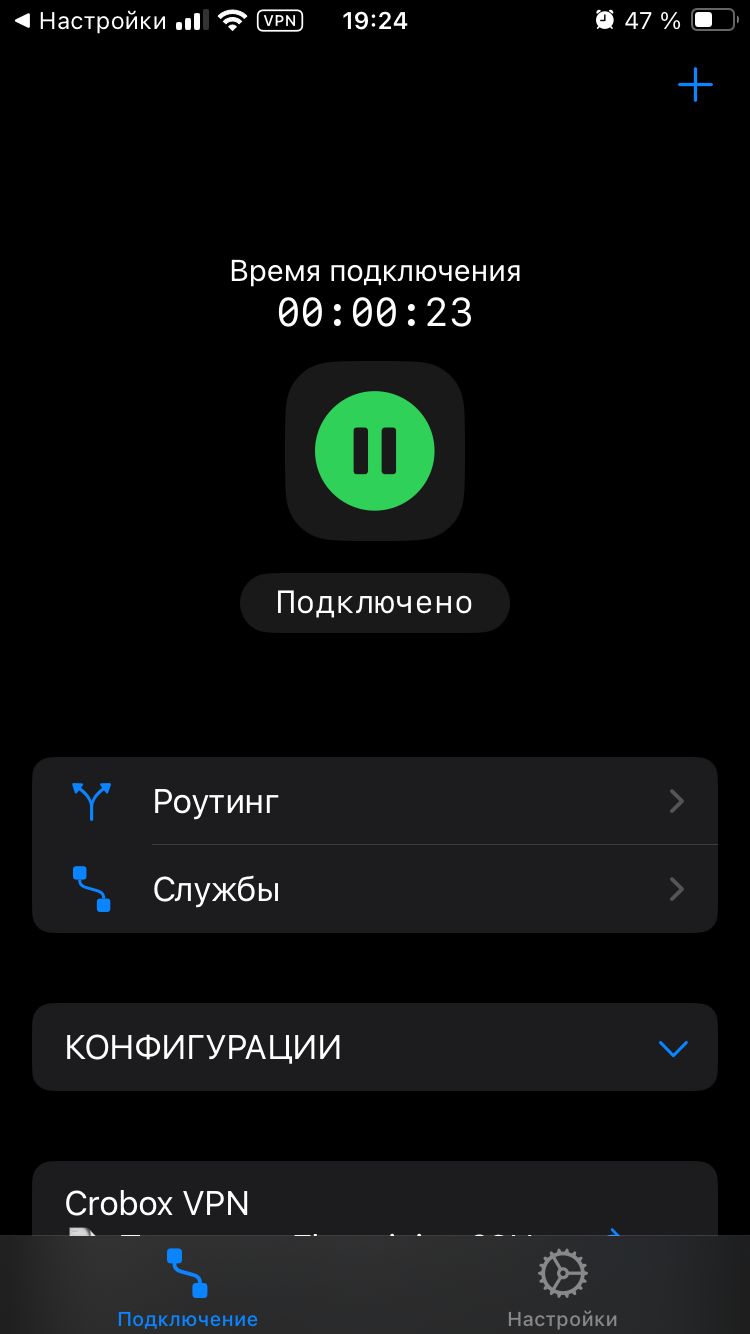Switch to the Подключение tab

click(x=188, y=1290)
